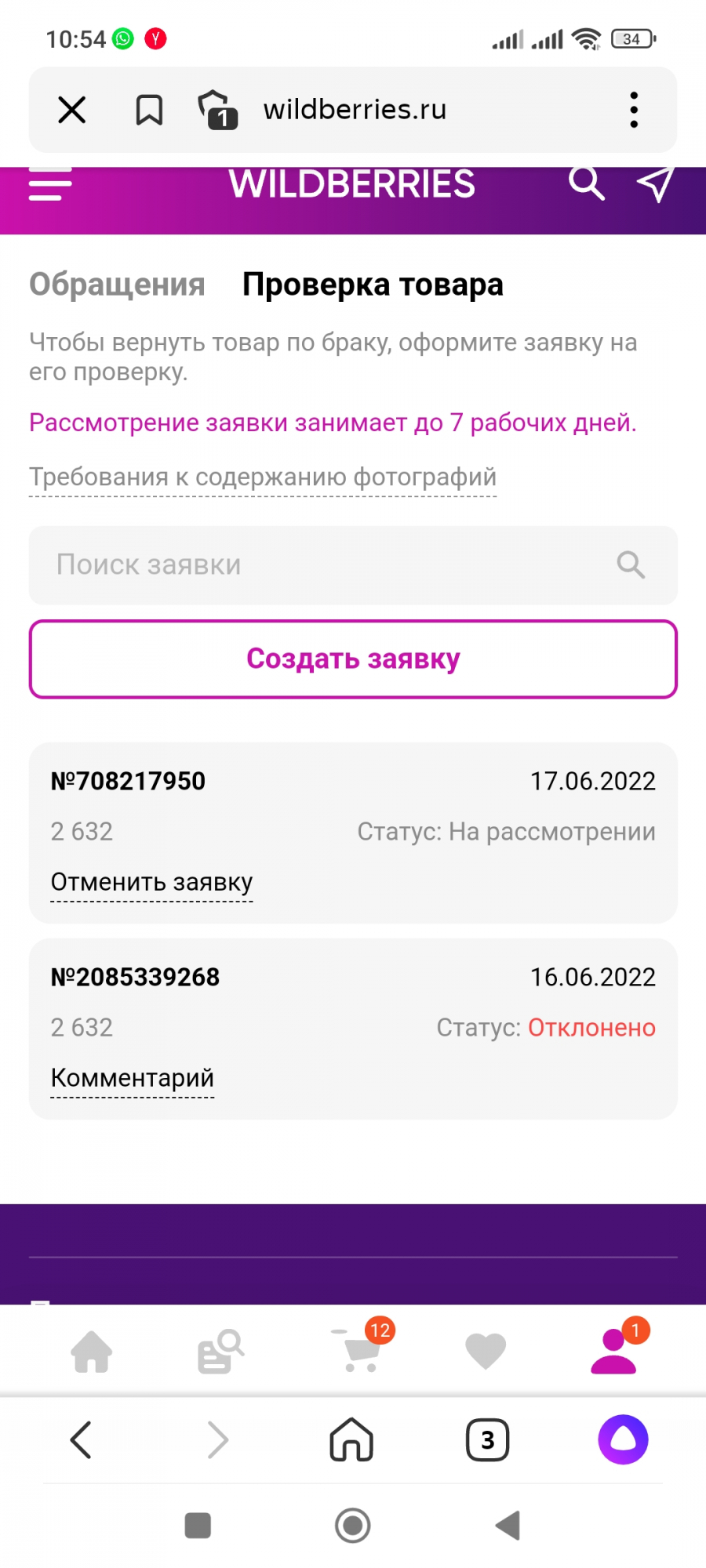Open Комментарий for request №2085339268
The width and height of the screenshot is (706, 1568).
click(132, 1079)
